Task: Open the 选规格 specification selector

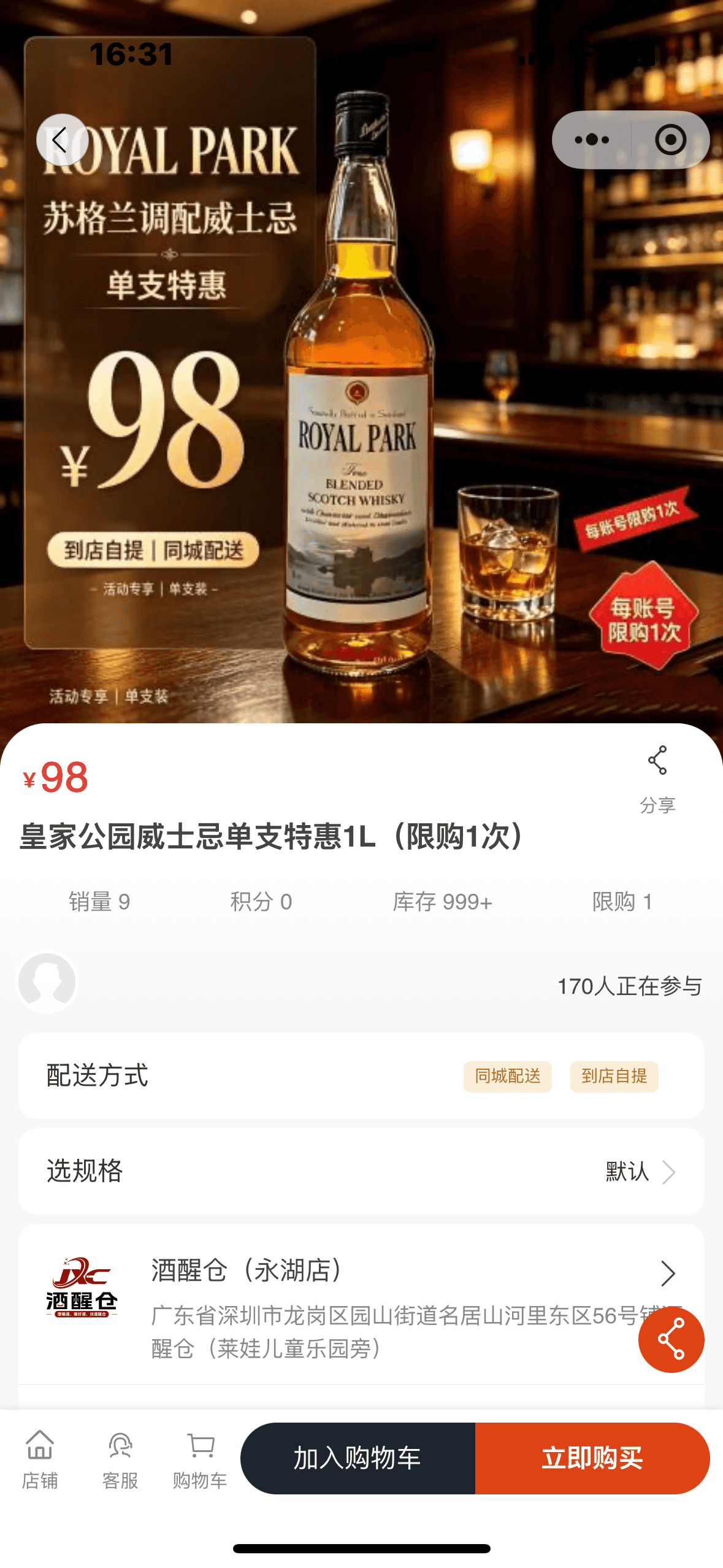Action: point(361,1172)
